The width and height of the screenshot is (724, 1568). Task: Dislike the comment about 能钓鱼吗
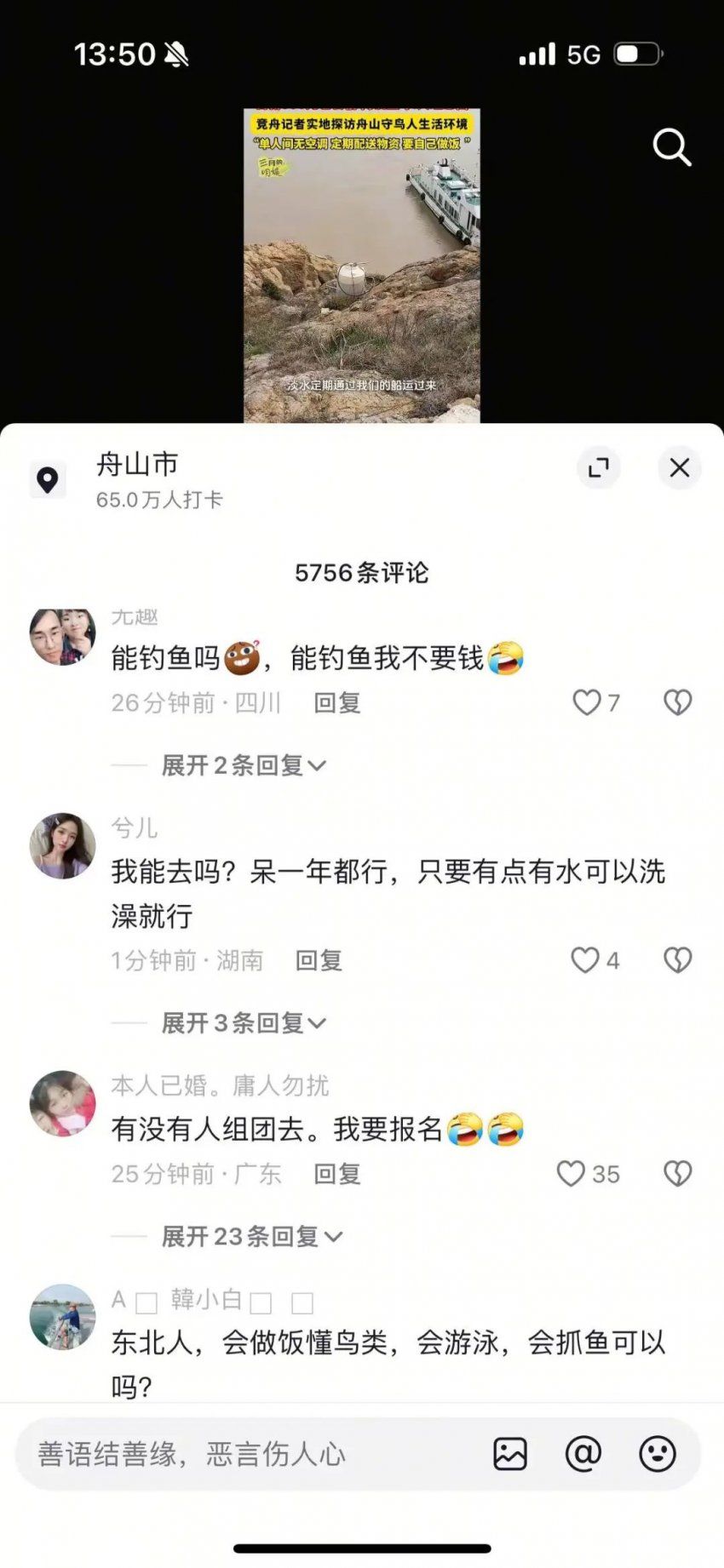(x=678, y=702)
